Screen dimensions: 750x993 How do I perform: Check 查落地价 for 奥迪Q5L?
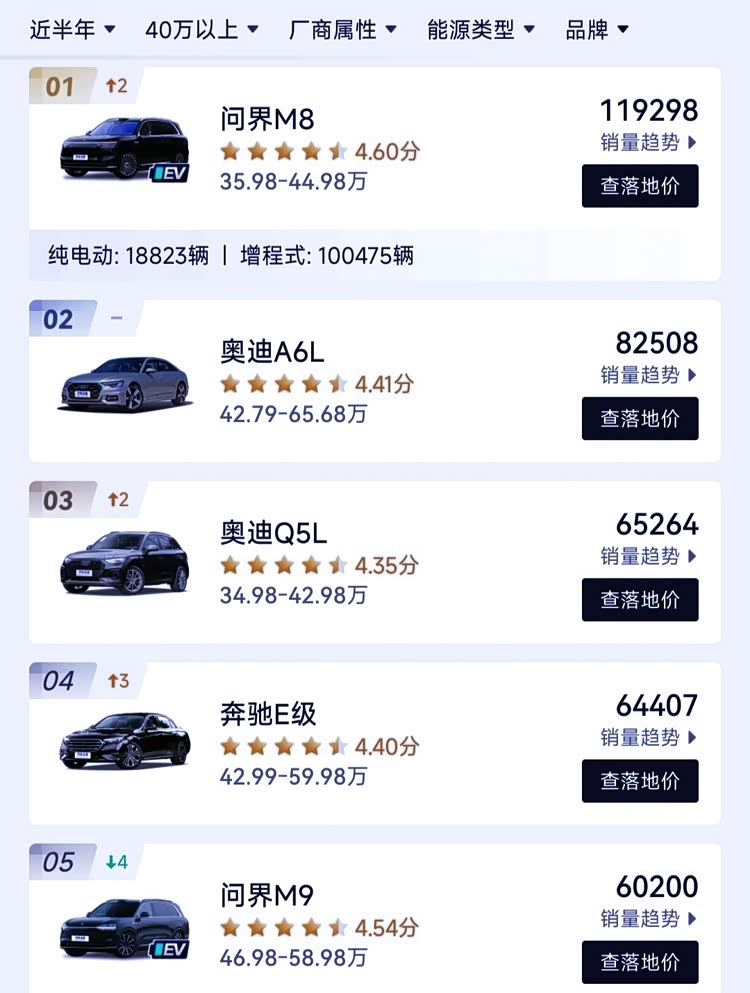click(640, 599)
